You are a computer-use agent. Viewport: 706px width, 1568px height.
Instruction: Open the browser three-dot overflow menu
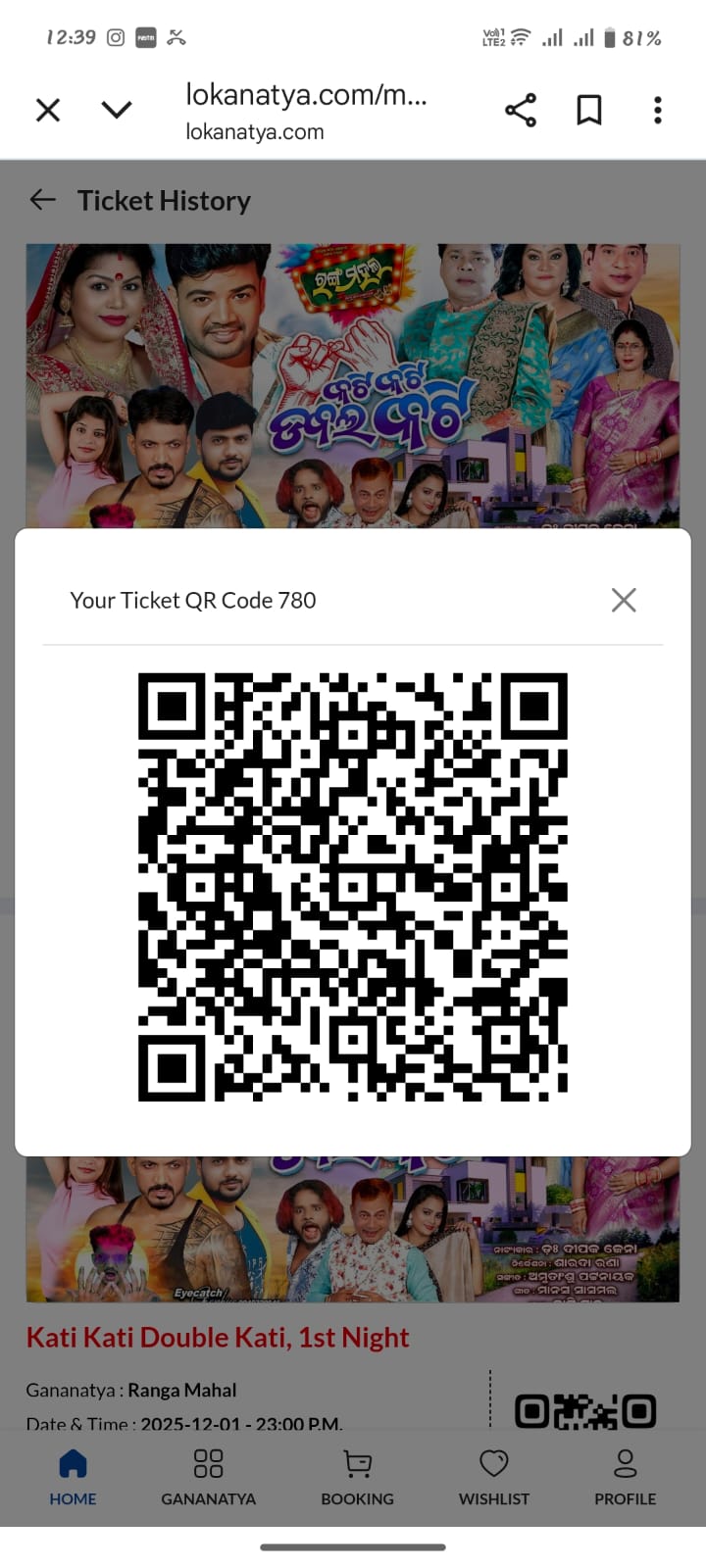656,110
